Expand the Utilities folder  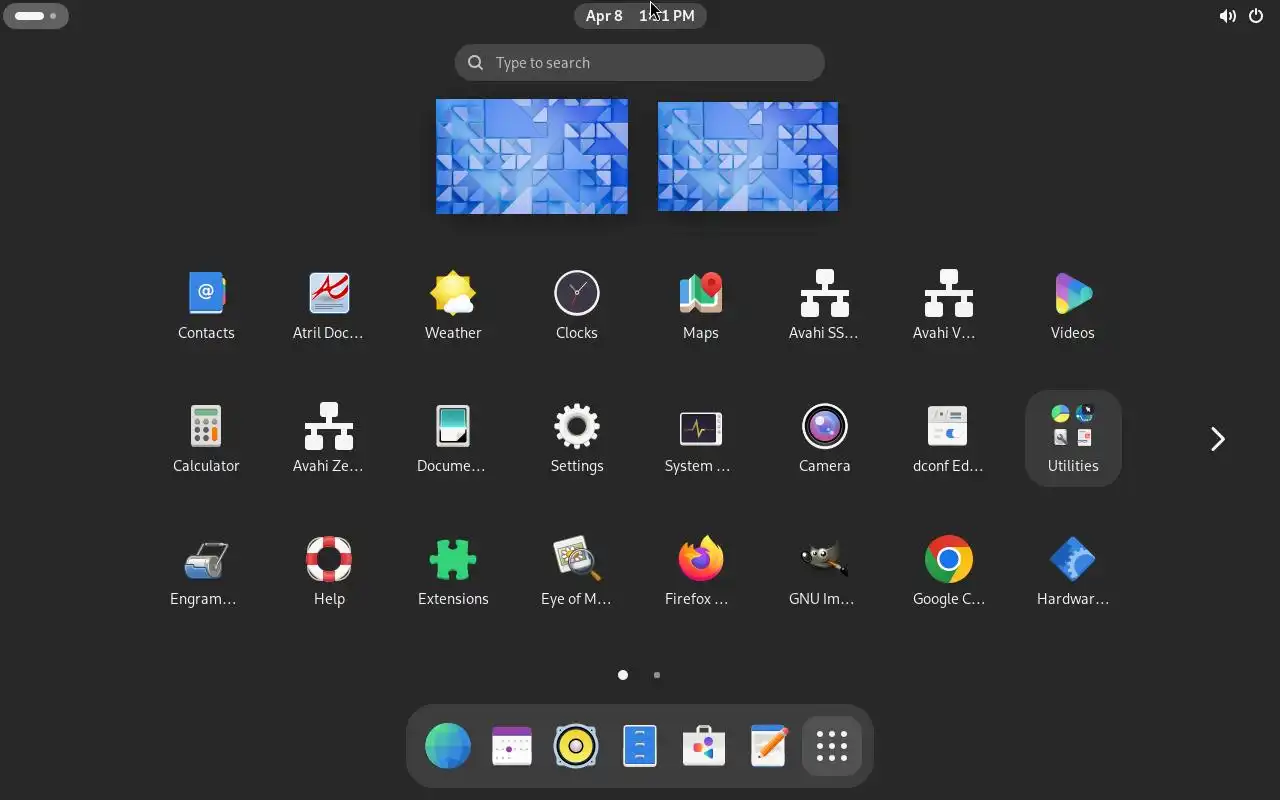point(1073,437)
